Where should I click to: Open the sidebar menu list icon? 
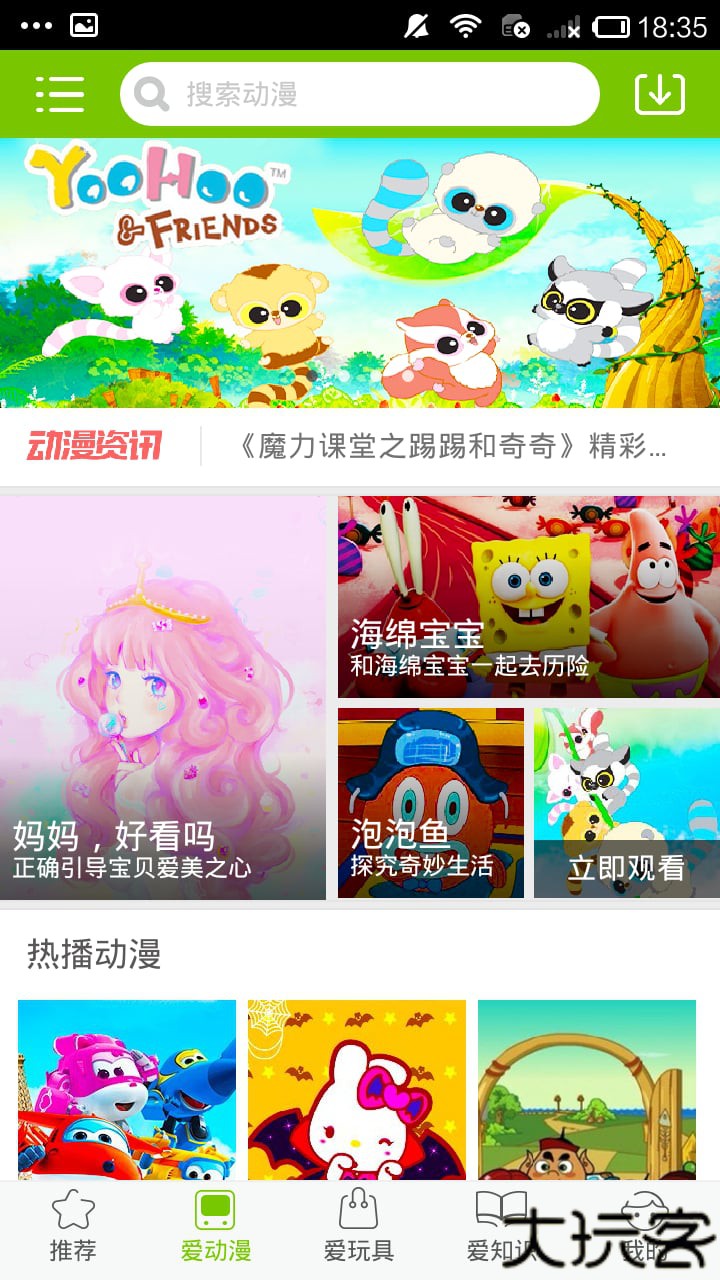60,93
